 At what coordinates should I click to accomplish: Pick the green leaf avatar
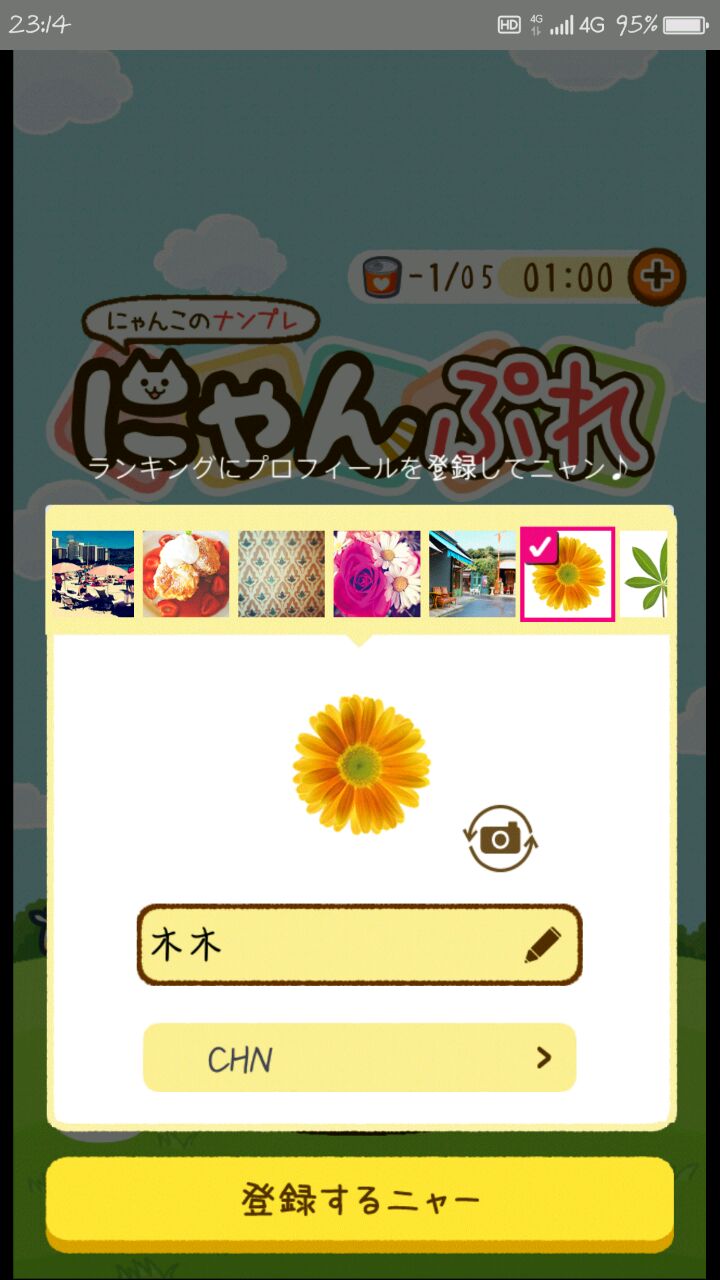(x=643, y=574)
